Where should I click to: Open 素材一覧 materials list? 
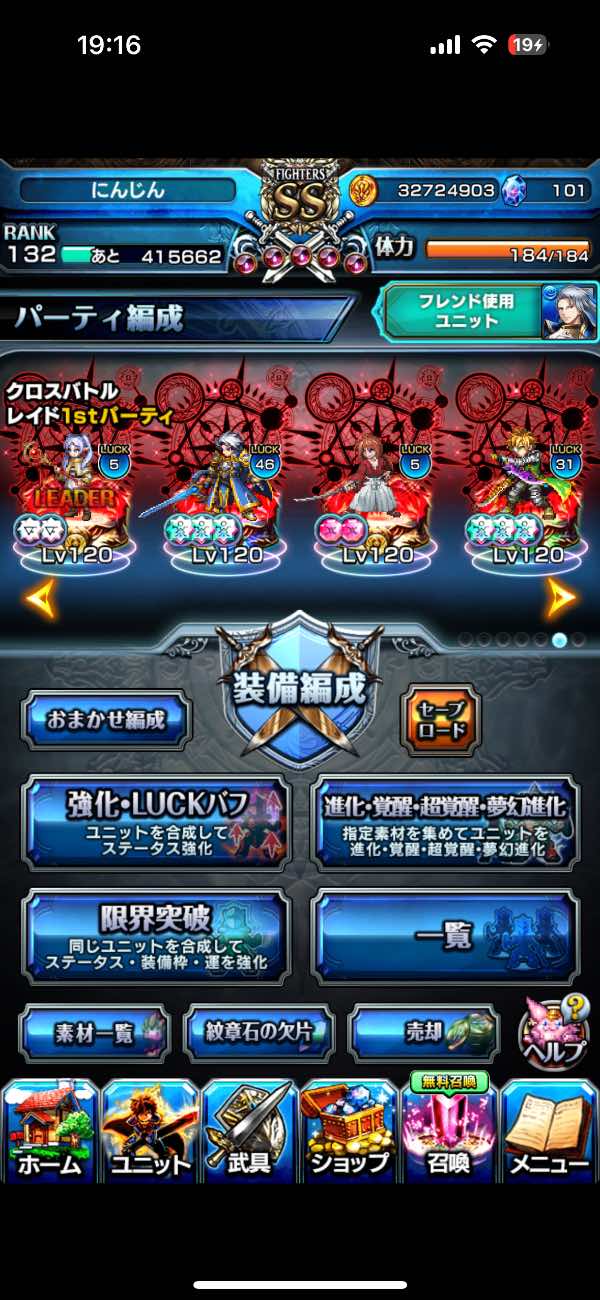point(94,1033)
